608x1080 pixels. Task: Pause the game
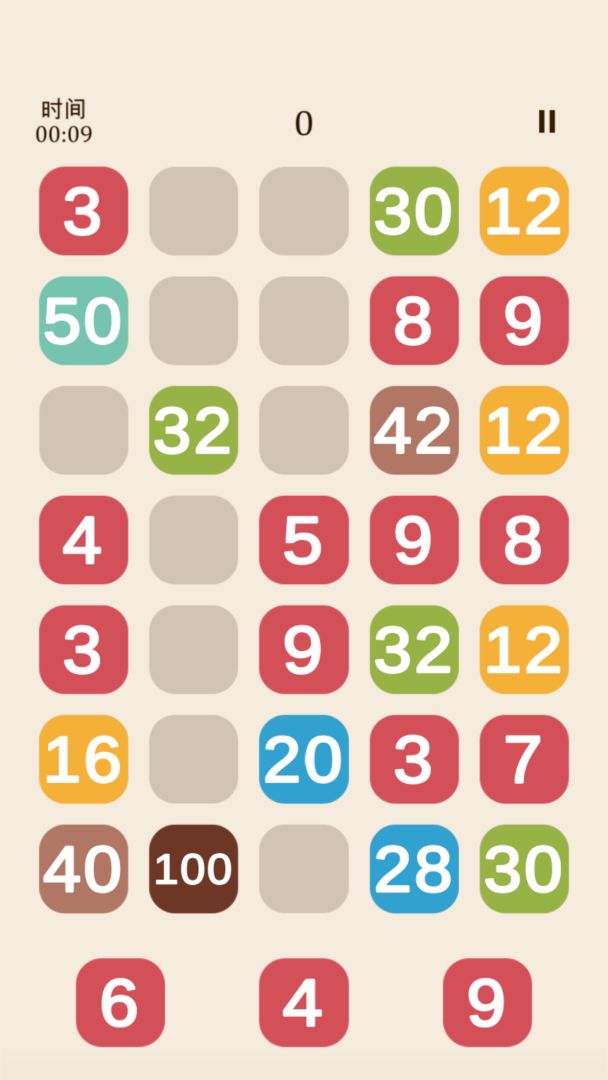click(547, 122)
